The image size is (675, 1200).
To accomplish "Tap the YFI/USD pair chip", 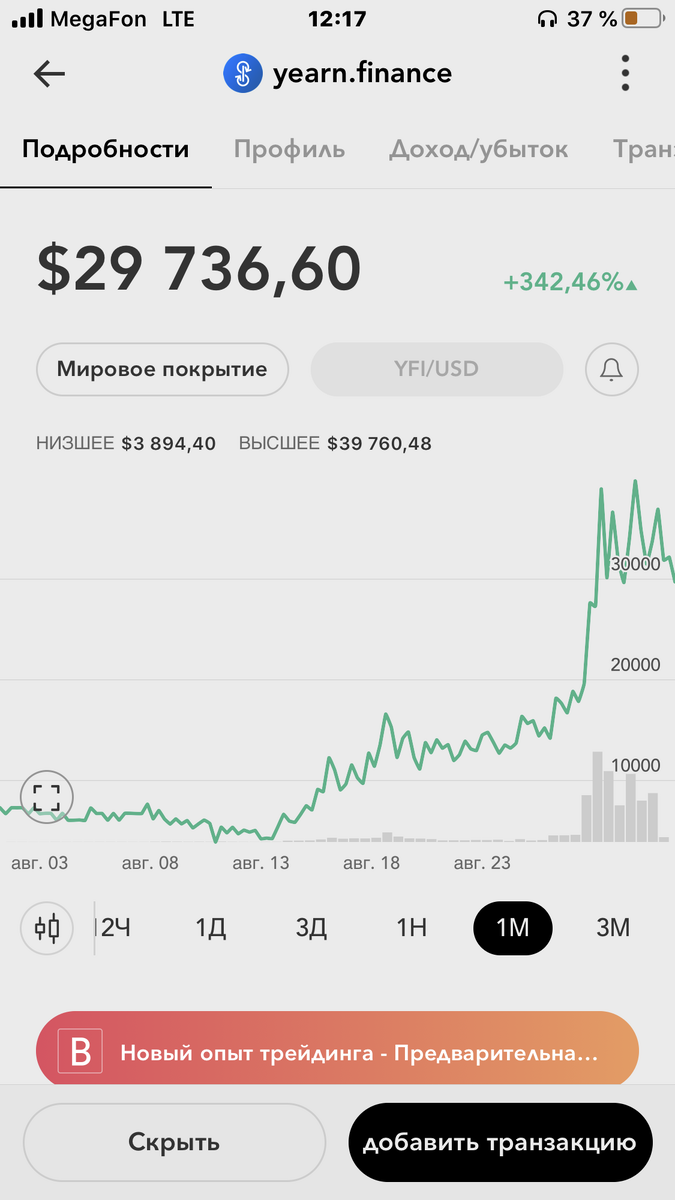I will pyautogui.click(x=437, y=369).
